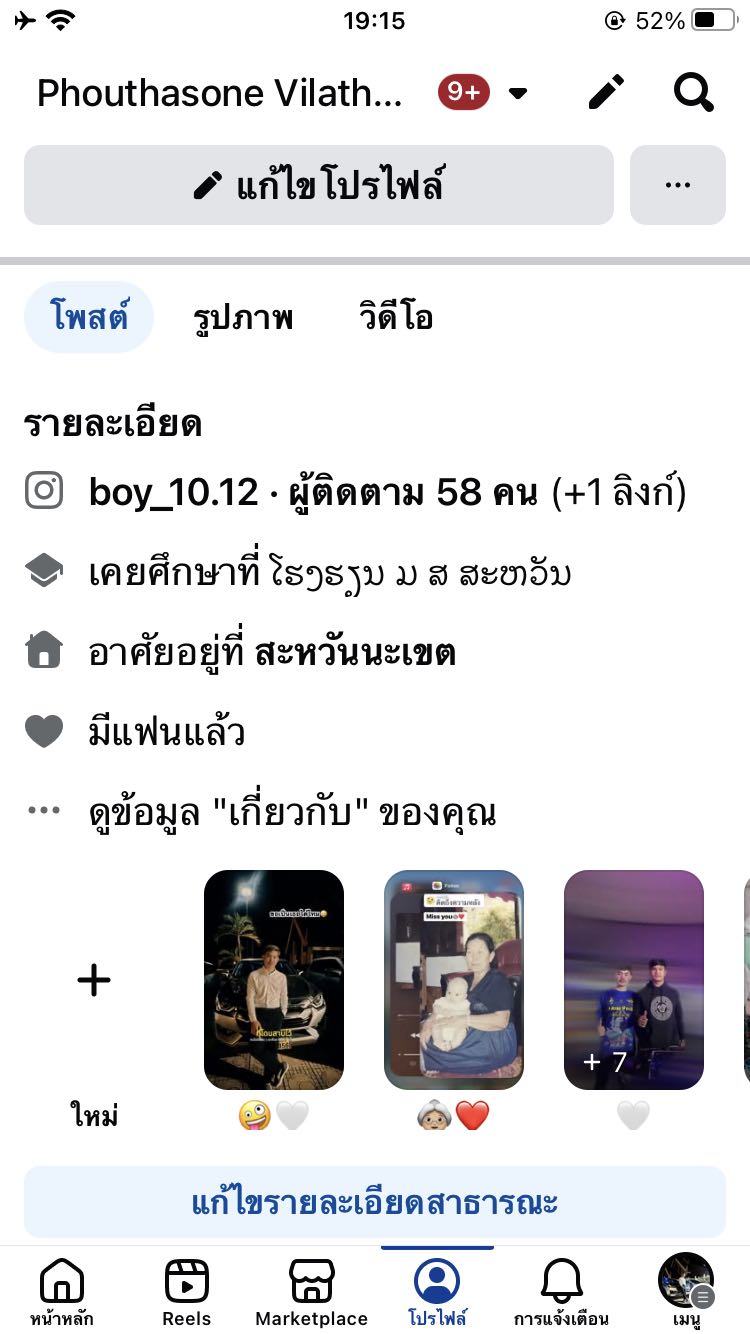Open the การแจ้งเตือน notifications tab
Screen dimensions: 750x1334
click(x=561, y=1290)
